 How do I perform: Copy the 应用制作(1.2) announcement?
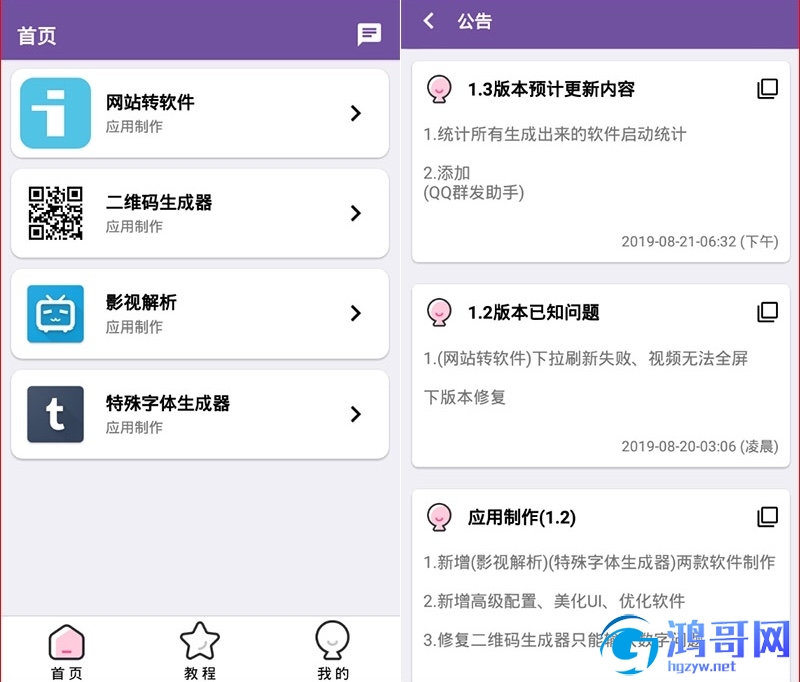coord(767,517)
